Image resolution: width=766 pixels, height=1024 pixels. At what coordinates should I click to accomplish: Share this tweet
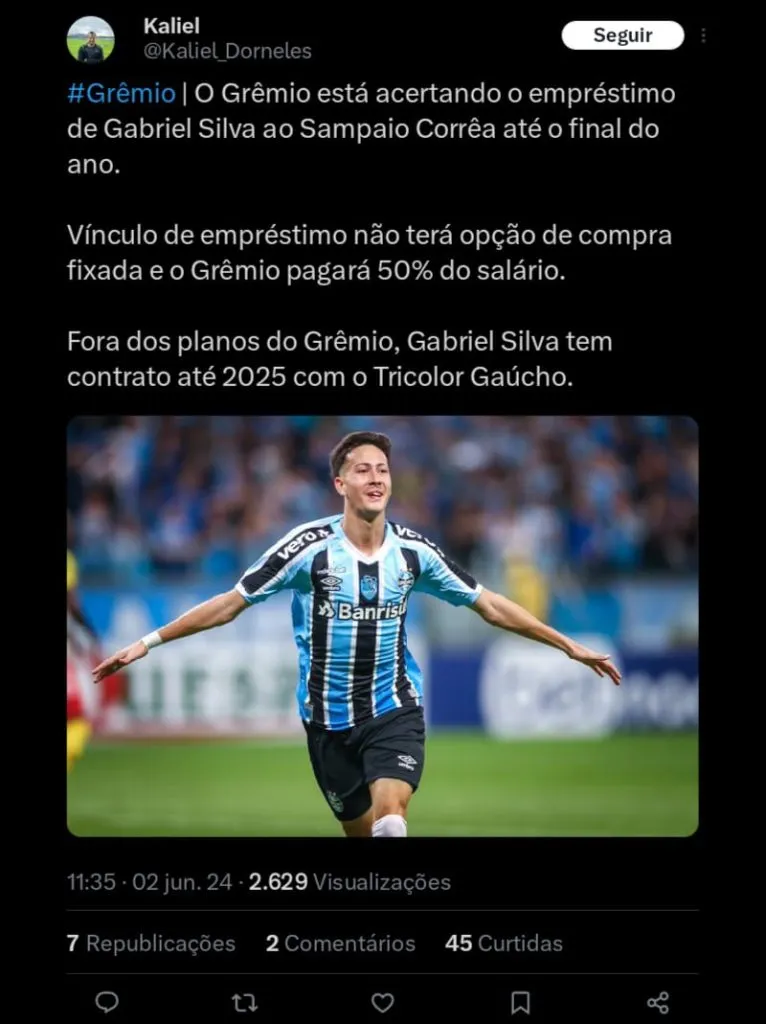click(x=657, y=1001)
